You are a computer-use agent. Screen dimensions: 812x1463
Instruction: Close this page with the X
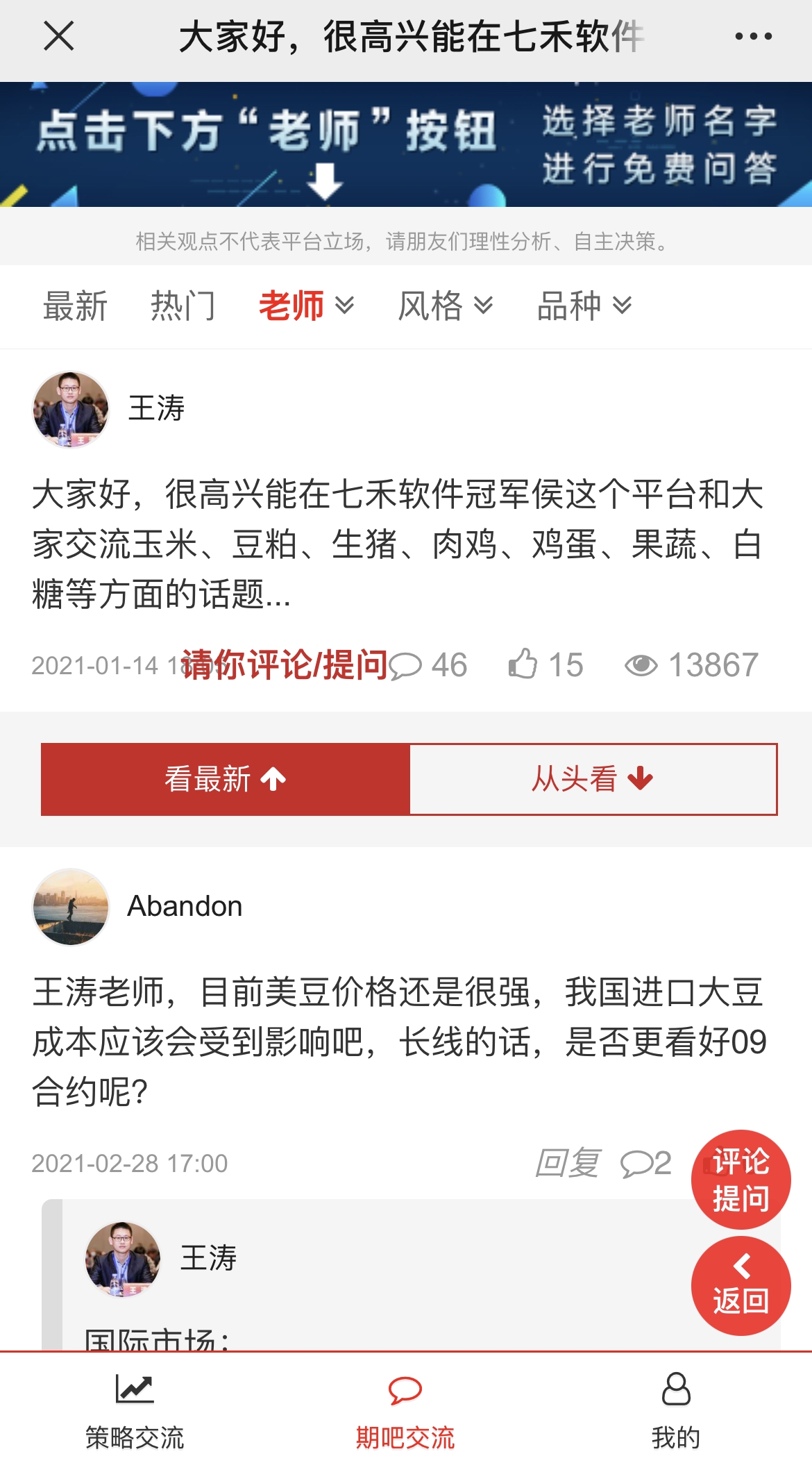coord(58,36)
